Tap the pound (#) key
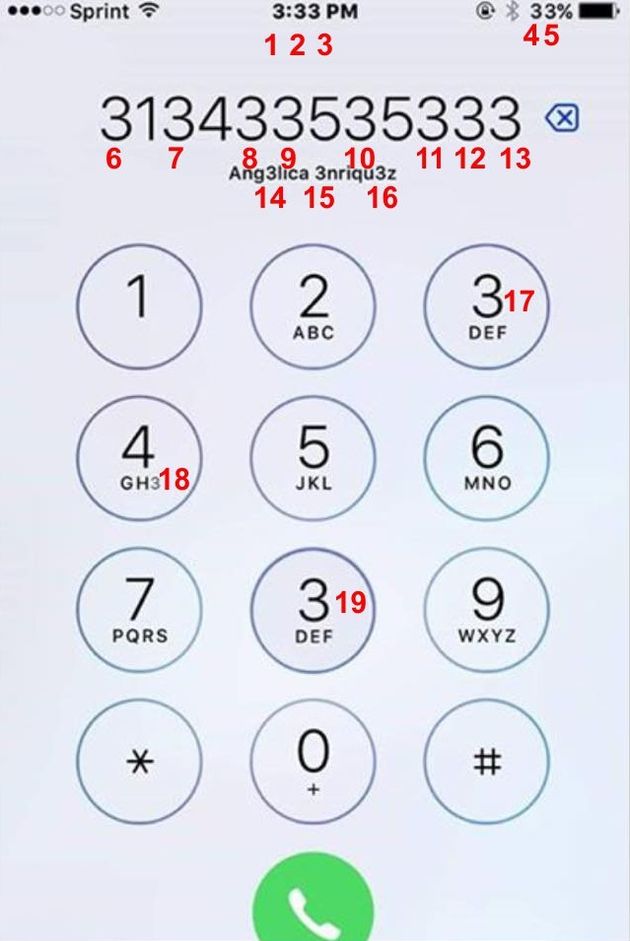The image size is (630, 941). click(x=487, y=762)
